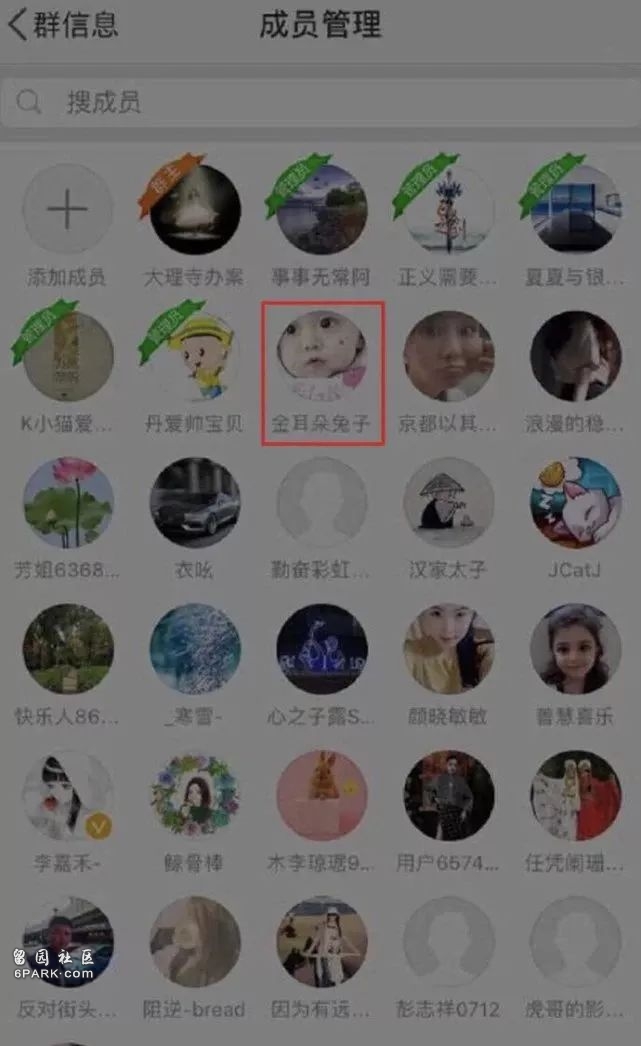Viewport: 641px width, 1046px height.
Task: View admin 正义需要 profile
Action: tap(449, 210)
